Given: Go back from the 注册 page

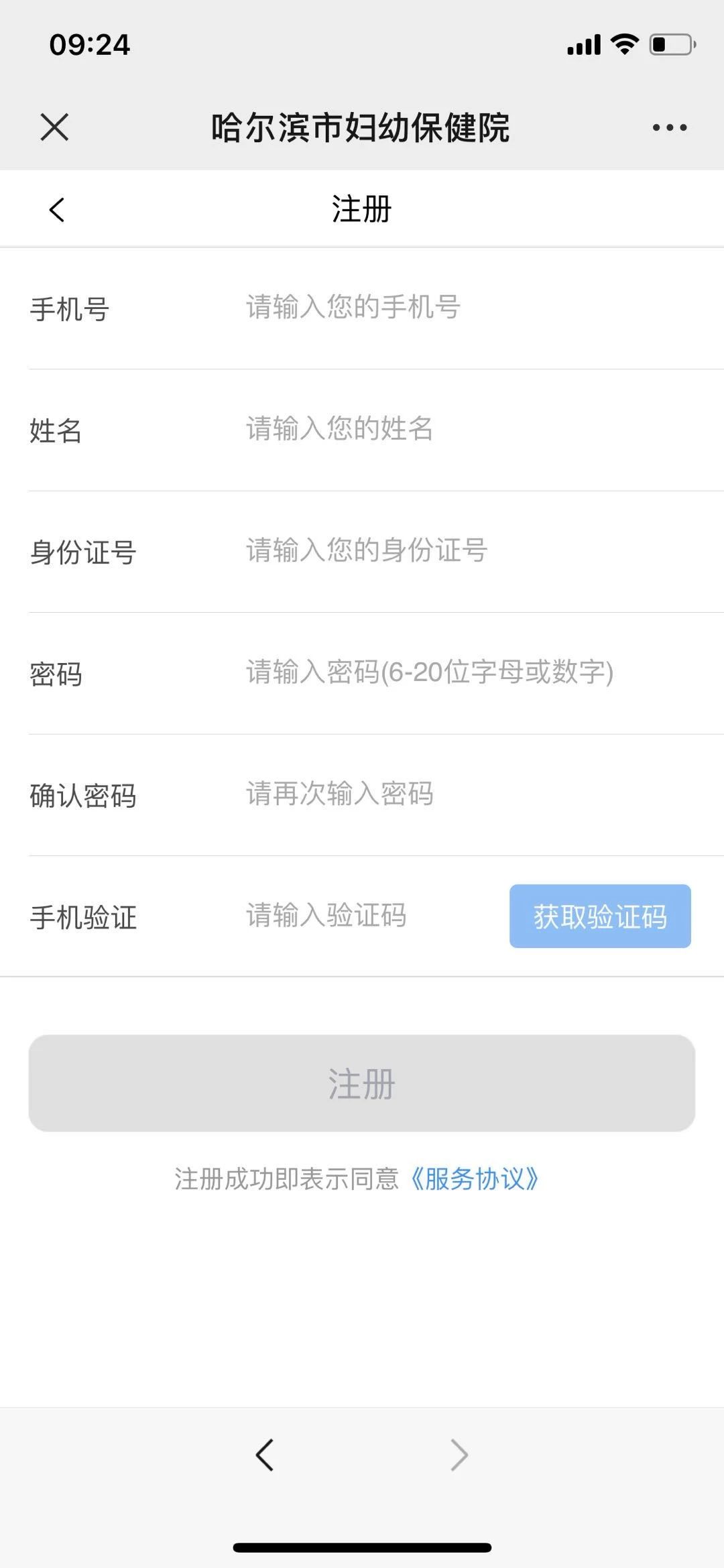Looking at the screenshot, I should [57, 209].
